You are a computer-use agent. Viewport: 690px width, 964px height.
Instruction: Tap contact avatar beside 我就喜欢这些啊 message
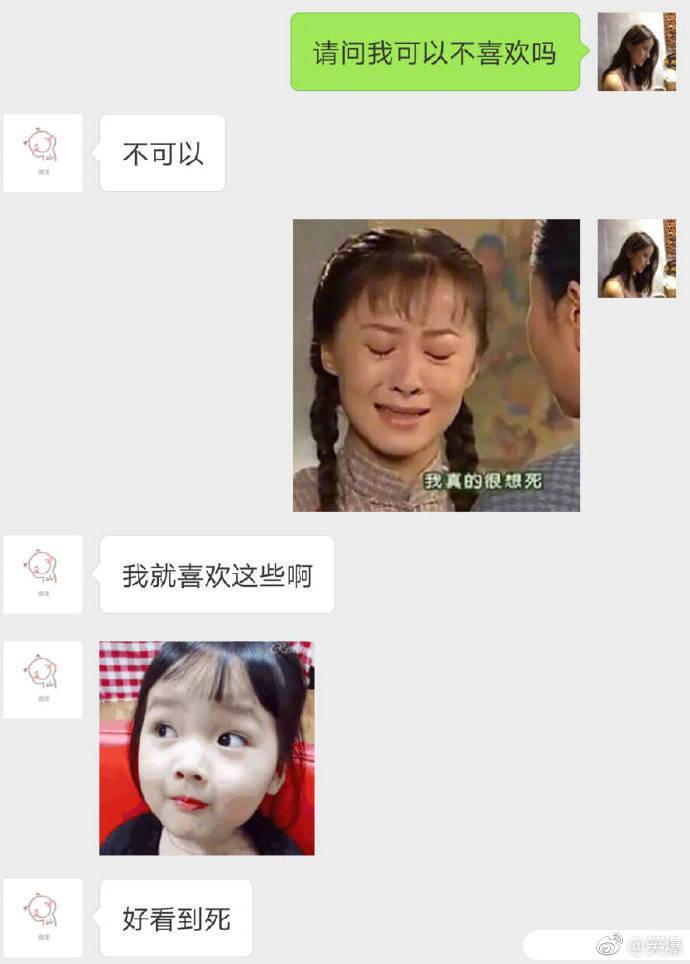(x=43, y=574)
